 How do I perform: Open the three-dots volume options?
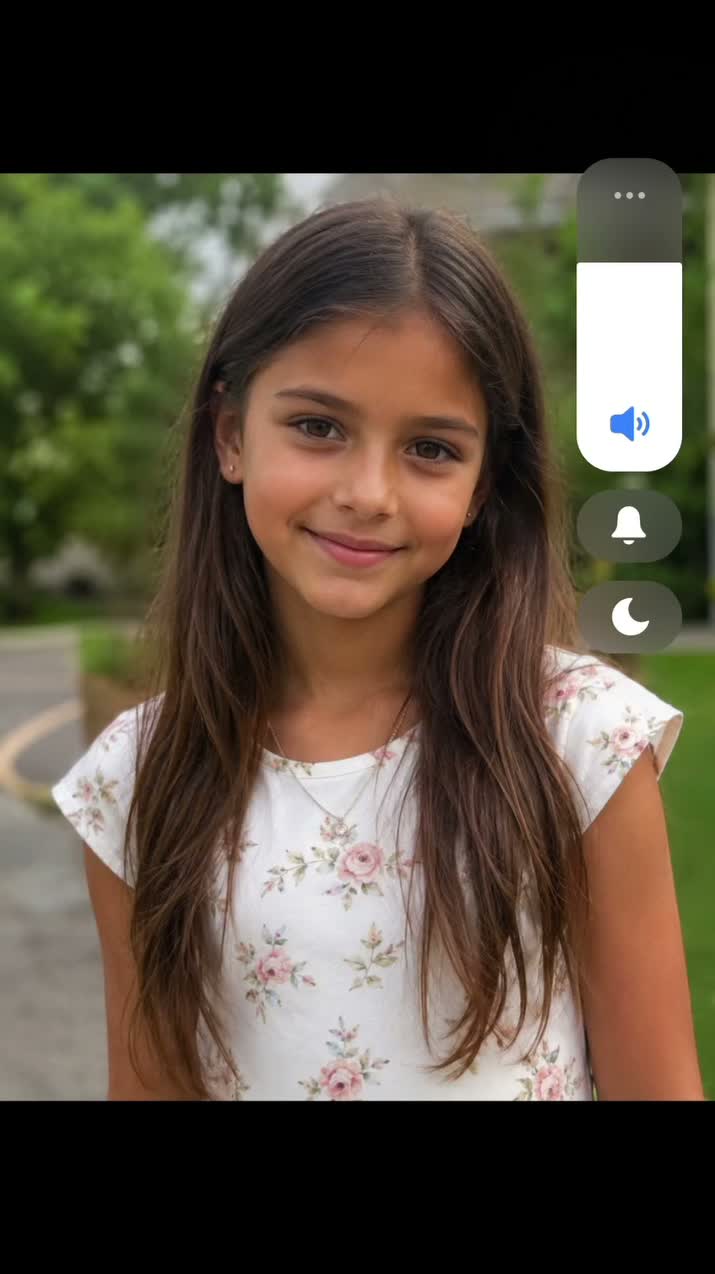[629, 195]
